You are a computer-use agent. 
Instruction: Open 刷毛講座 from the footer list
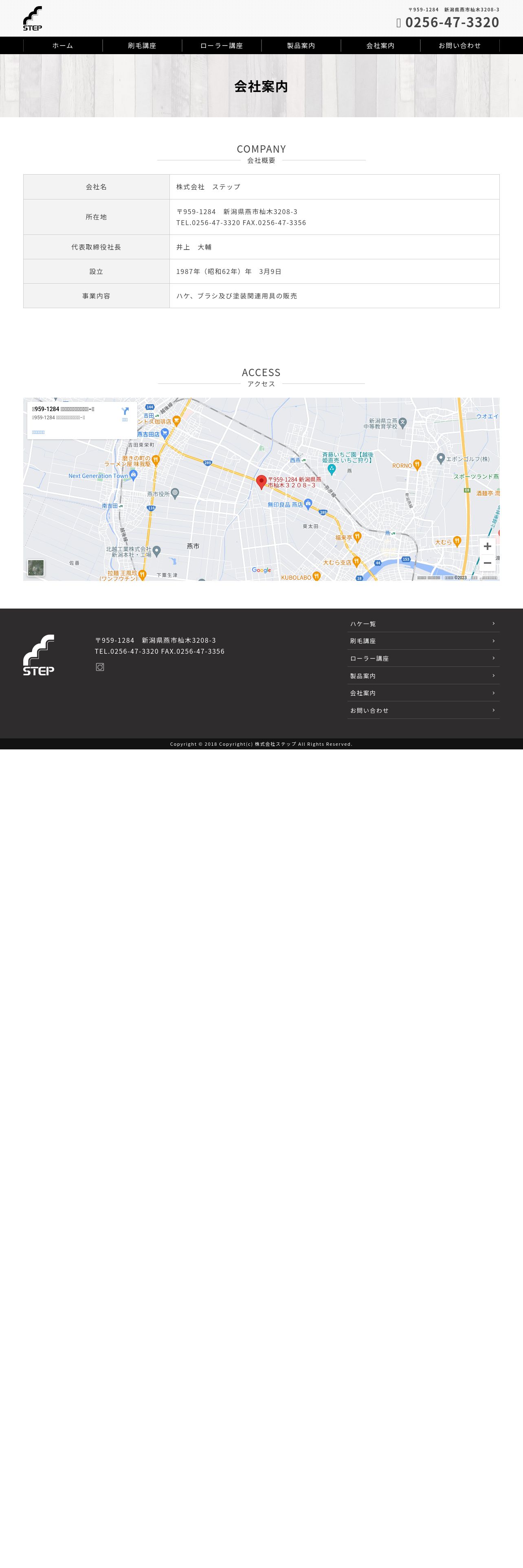(x=423, y=641)
